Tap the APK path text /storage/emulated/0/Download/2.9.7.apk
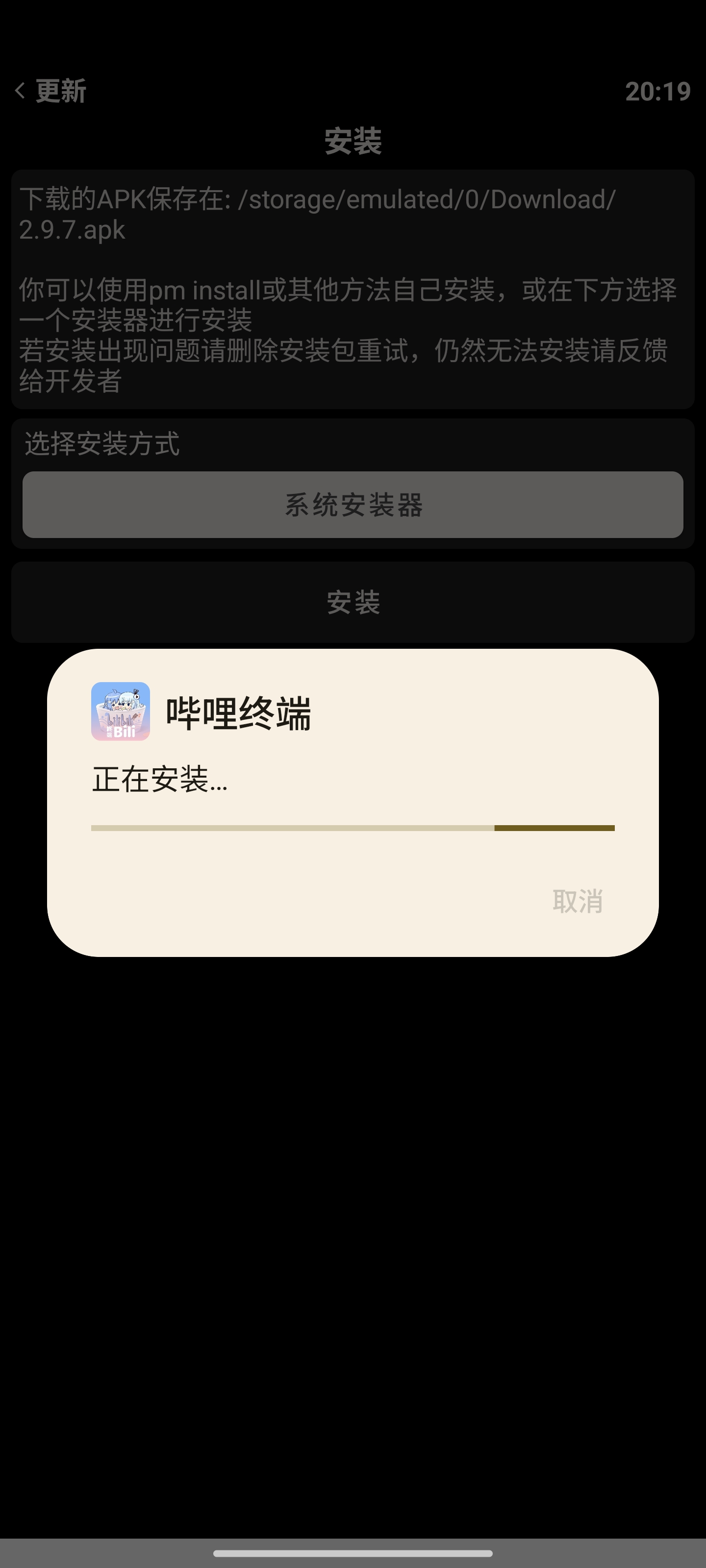 [x=317, y=214]
